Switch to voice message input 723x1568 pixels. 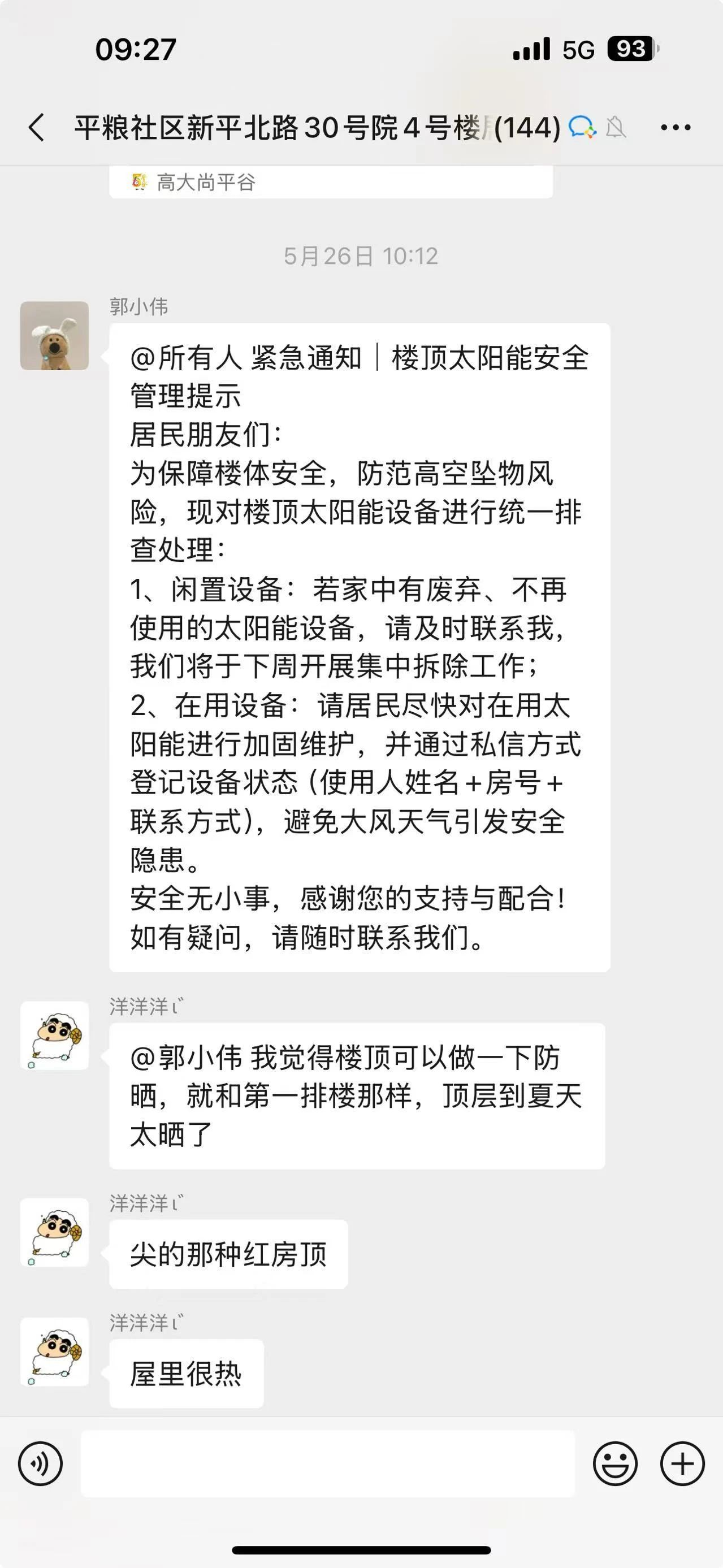pyautogui.click(x=40, y=1464)
